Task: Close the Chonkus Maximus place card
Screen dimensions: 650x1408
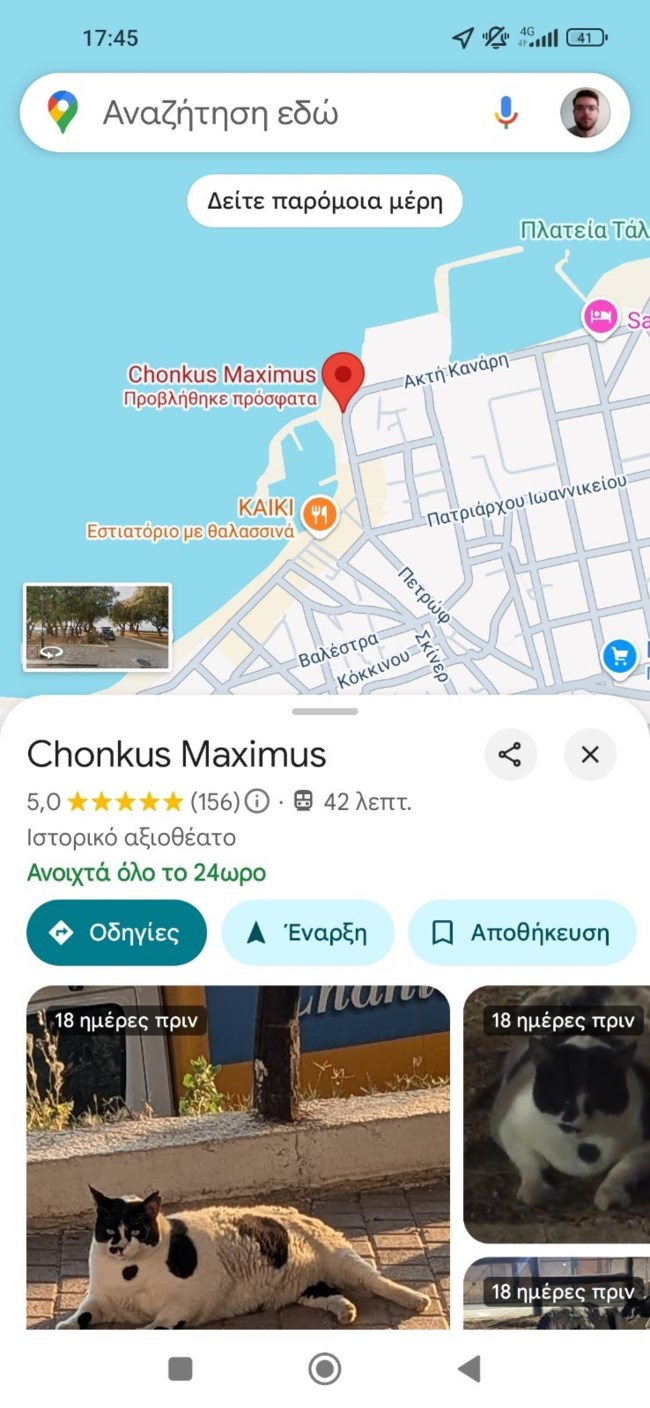Action: (590, 754)
